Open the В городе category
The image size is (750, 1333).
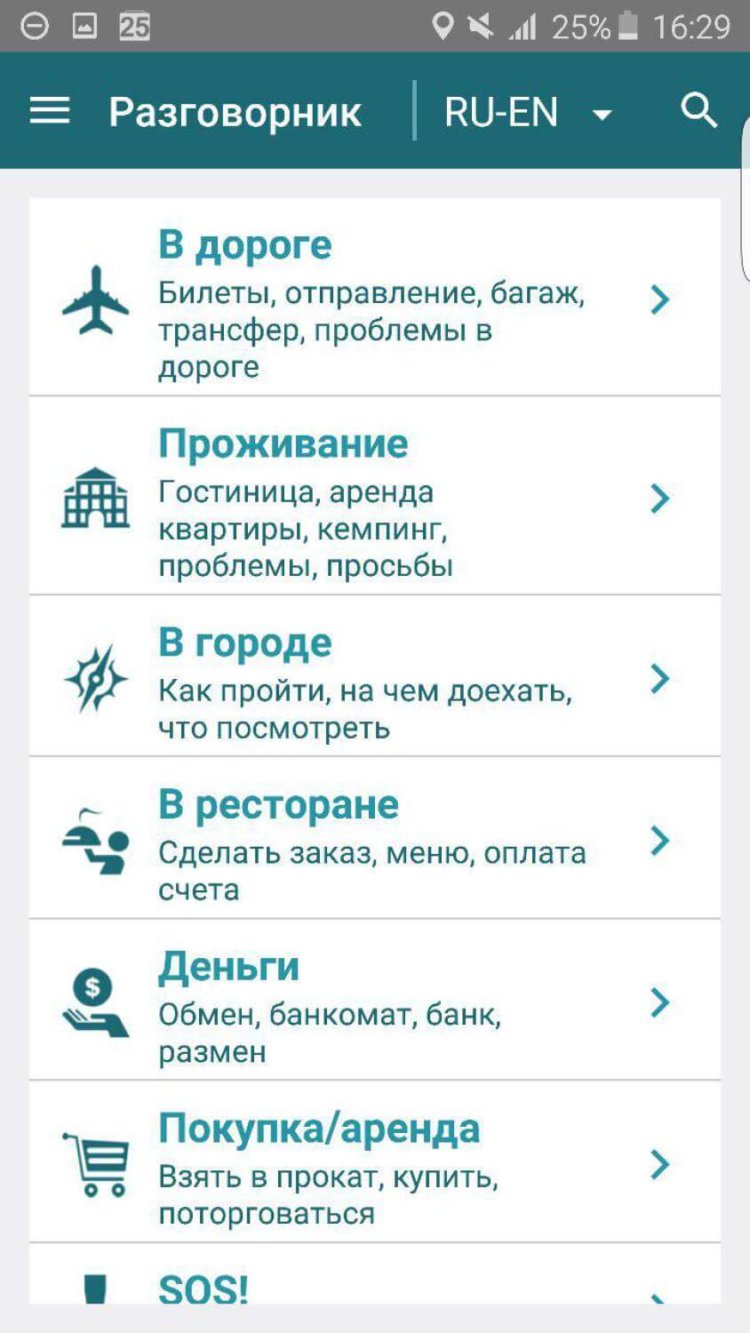[x=246, y=643]
